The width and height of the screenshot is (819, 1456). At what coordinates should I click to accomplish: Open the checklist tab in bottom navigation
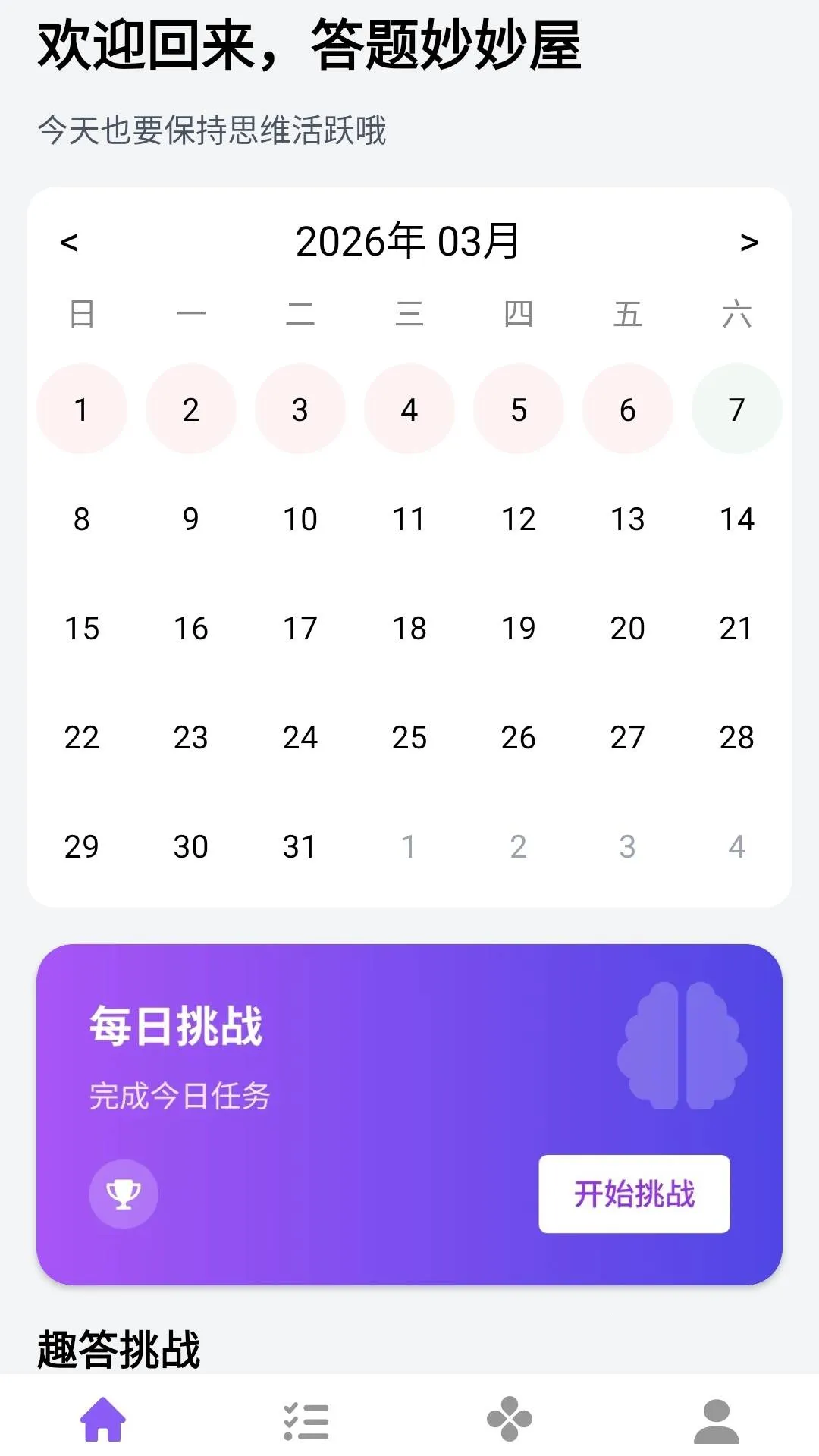(x=306, y=1420)
